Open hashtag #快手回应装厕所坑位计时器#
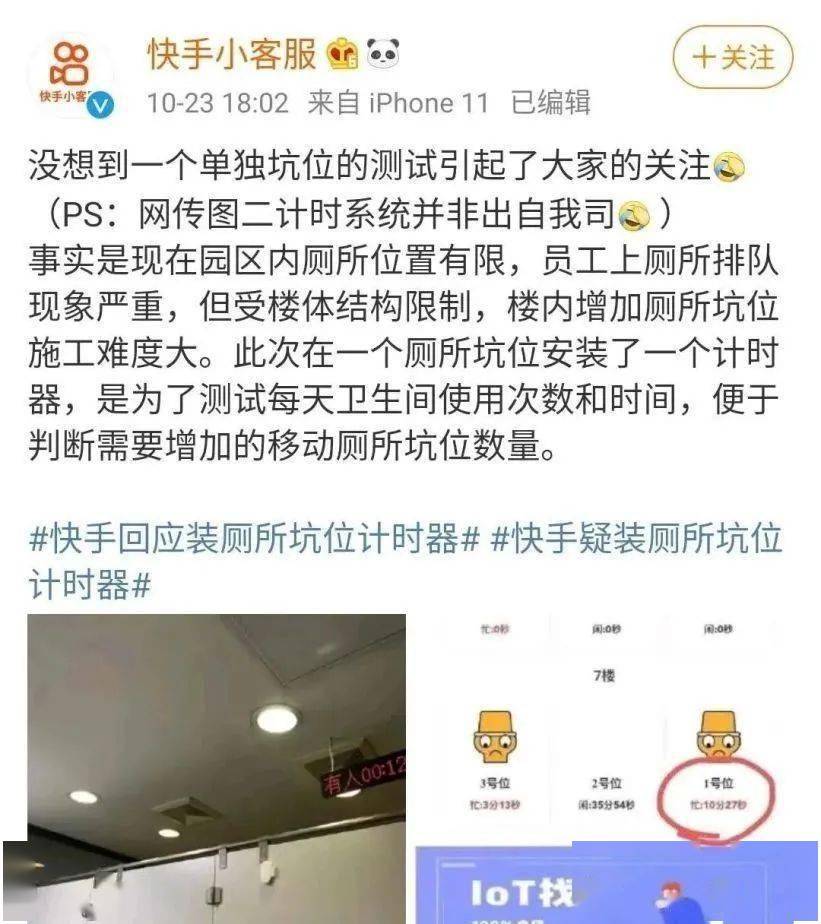The width and height of the screenshot is (821, 924). [x=256, y=540]
